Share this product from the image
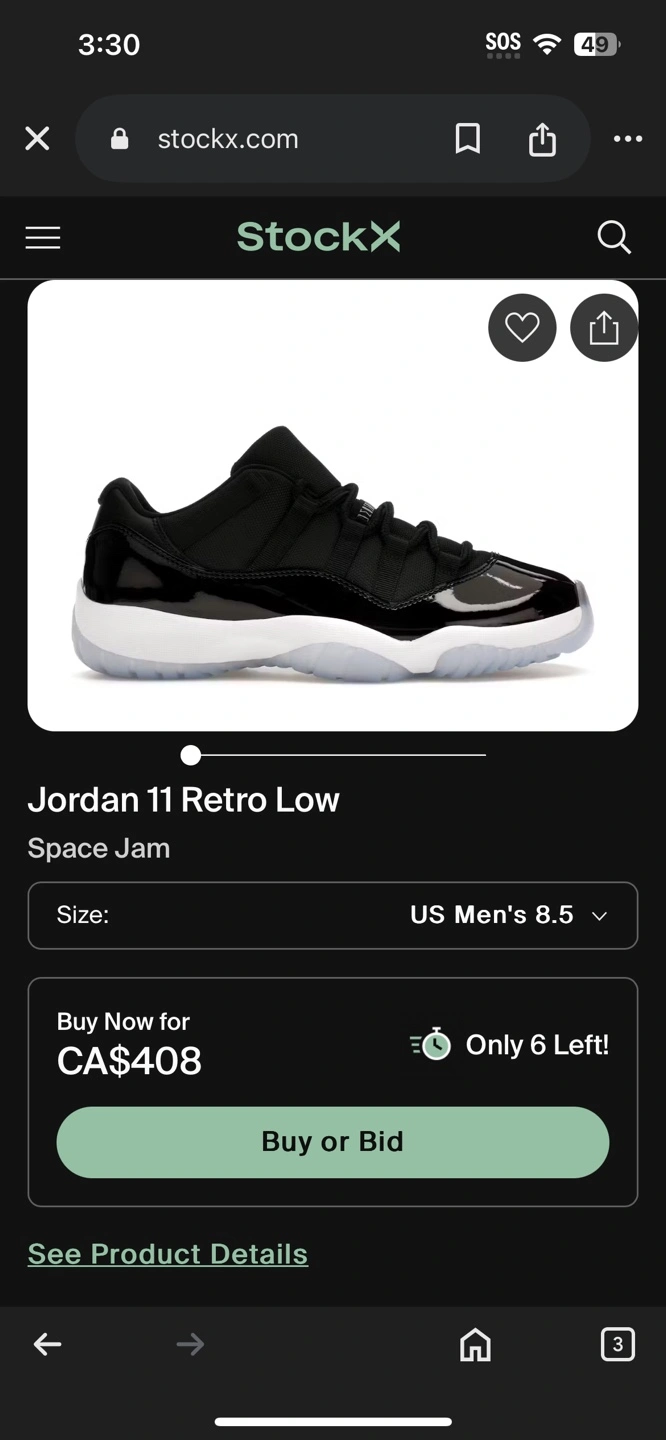 (603, 328)
